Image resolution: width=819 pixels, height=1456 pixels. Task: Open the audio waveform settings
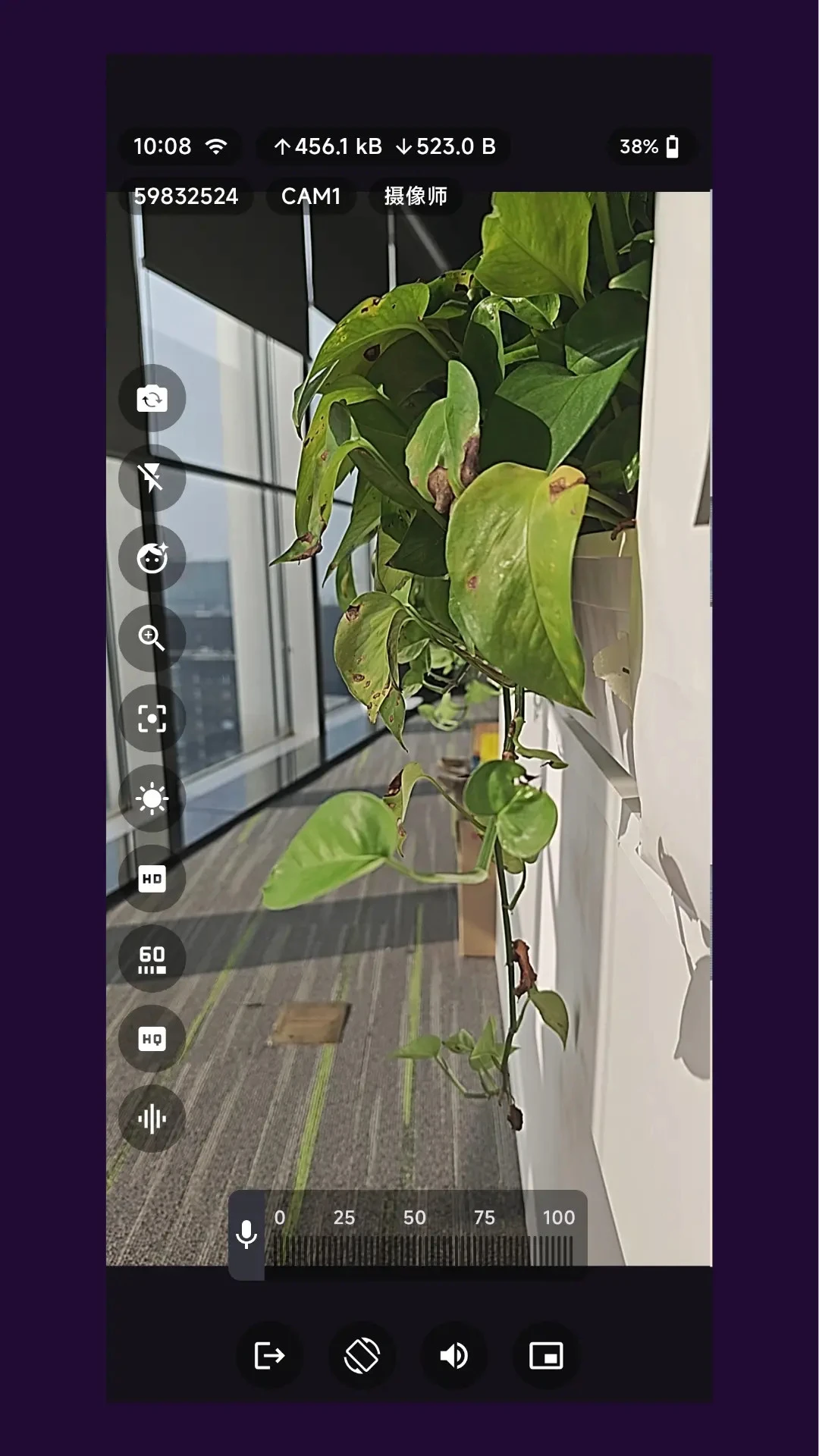coord(152,1119)
